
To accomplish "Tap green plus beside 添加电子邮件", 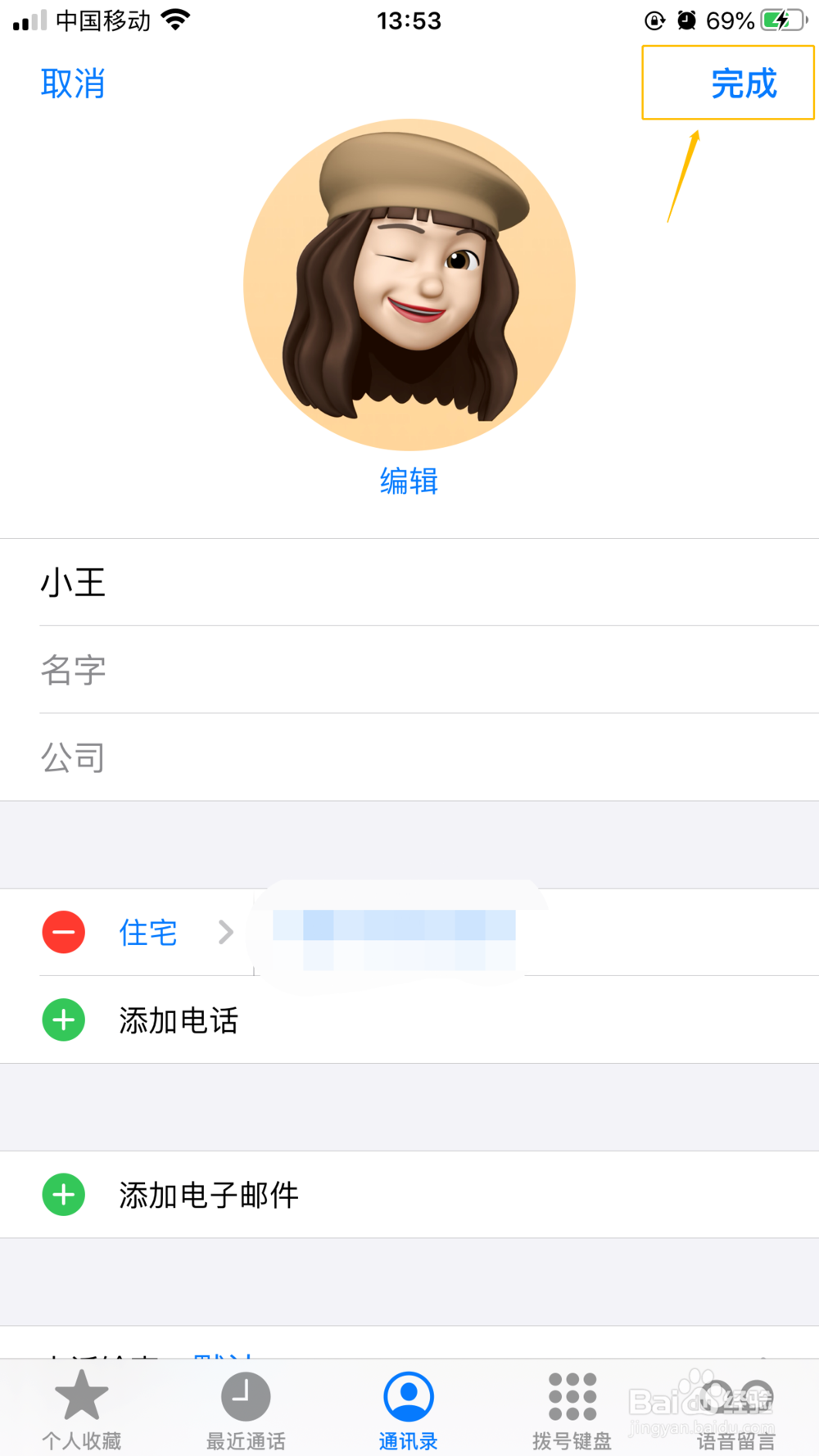I will (x=62, y=1195).
